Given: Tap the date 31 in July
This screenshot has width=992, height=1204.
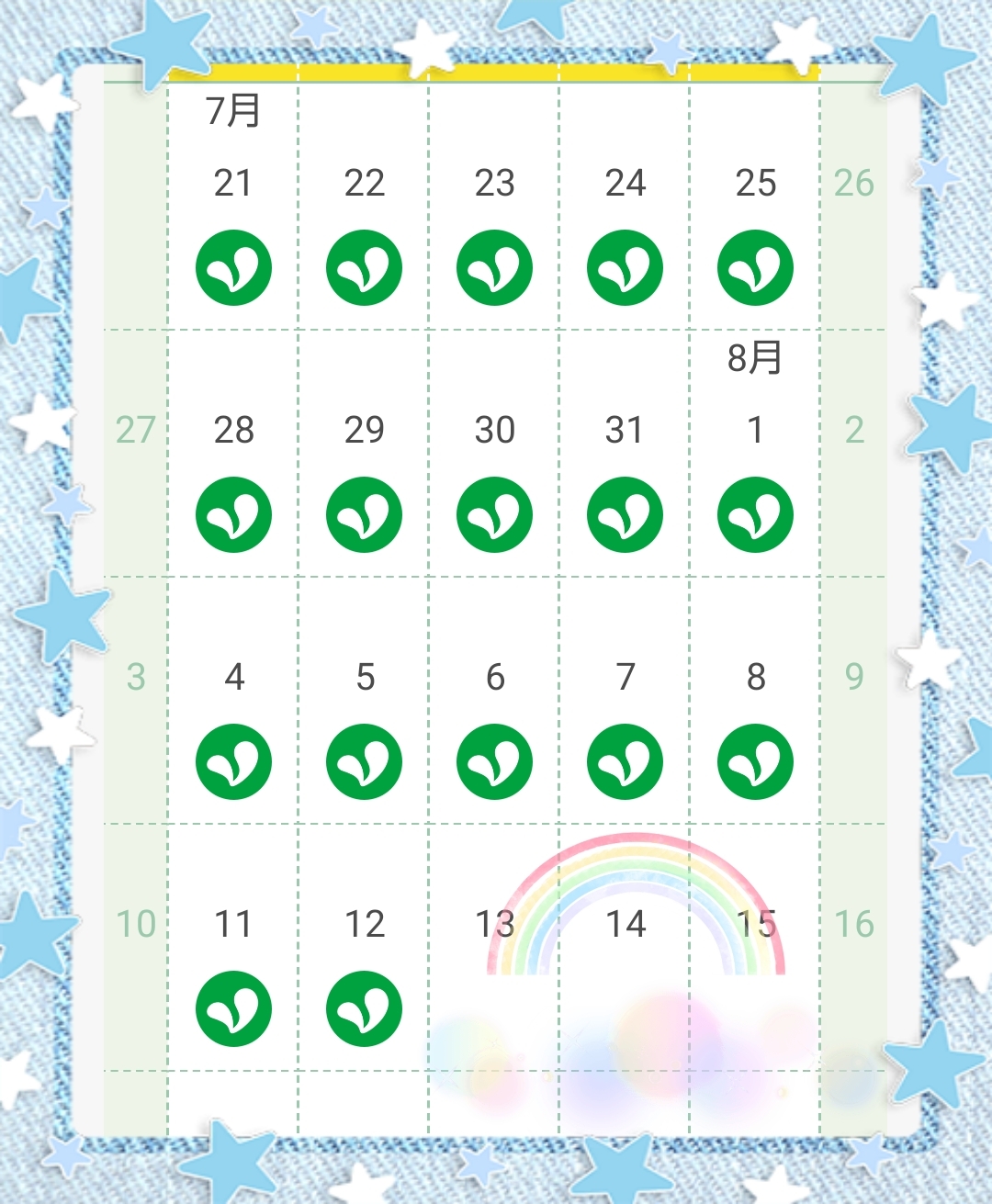Looking at the screenshot, I should 625,430.
